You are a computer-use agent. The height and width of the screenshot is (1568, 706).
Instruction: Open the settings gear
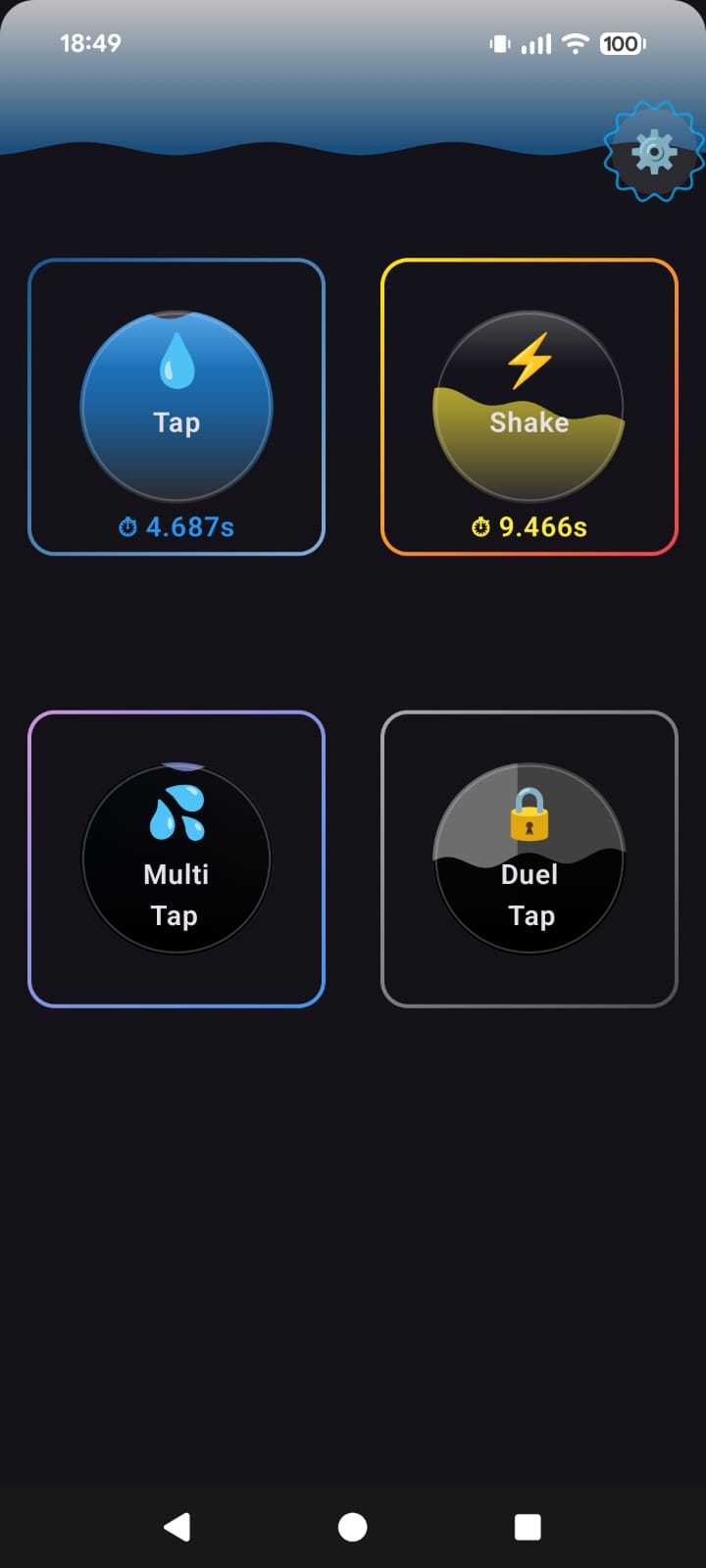(653, 153)
